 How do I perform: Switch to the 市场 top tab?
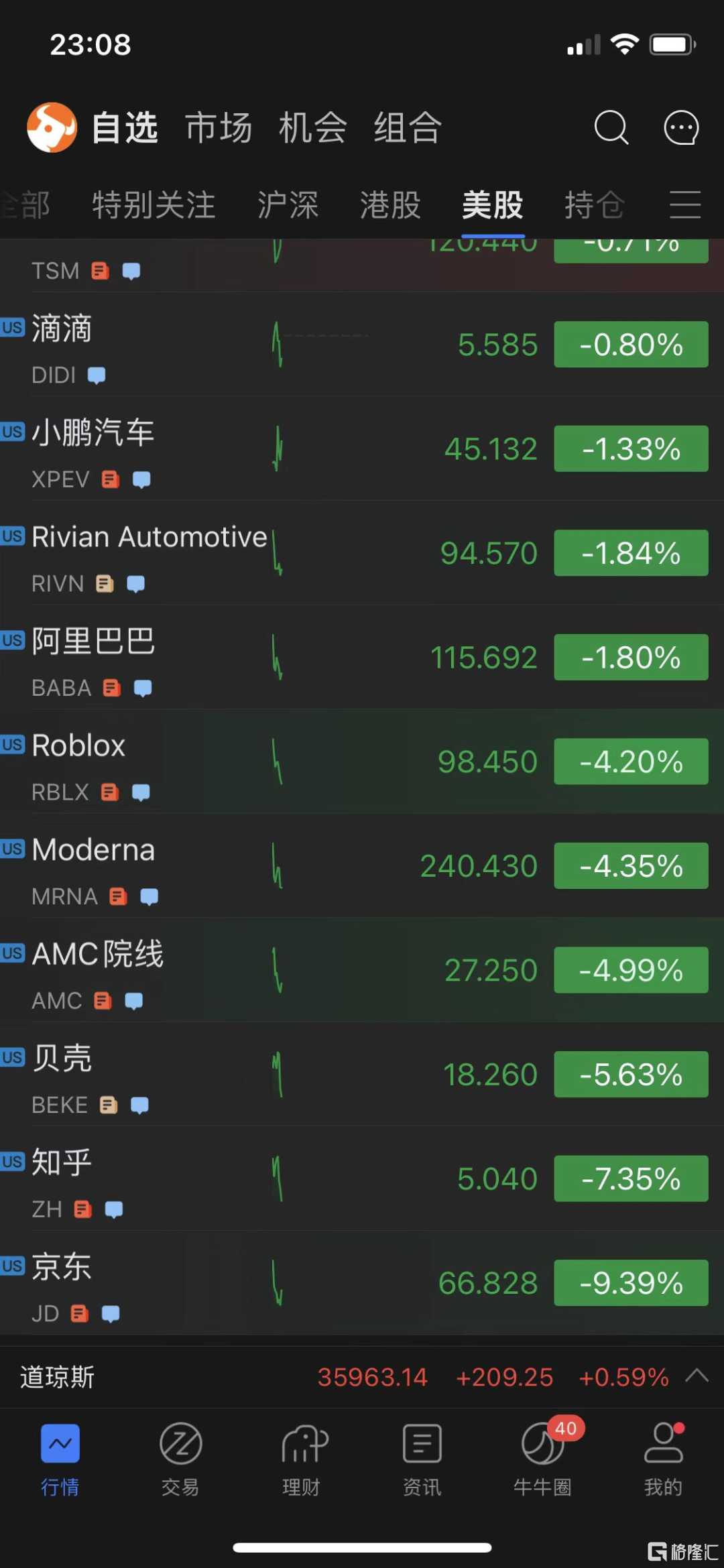click(x=219, y=127)
